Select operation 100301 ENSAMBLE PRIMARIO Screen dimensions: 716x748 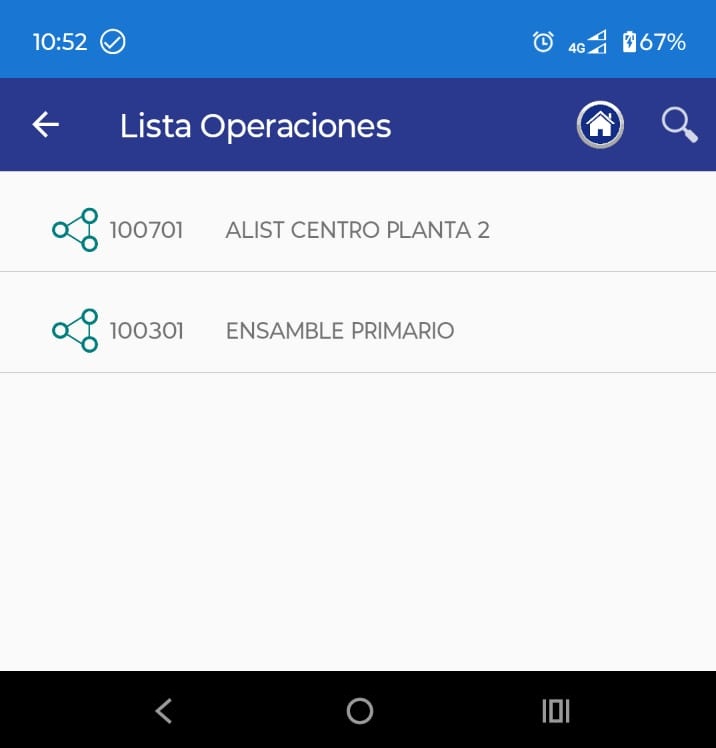[x=358, y=330]
